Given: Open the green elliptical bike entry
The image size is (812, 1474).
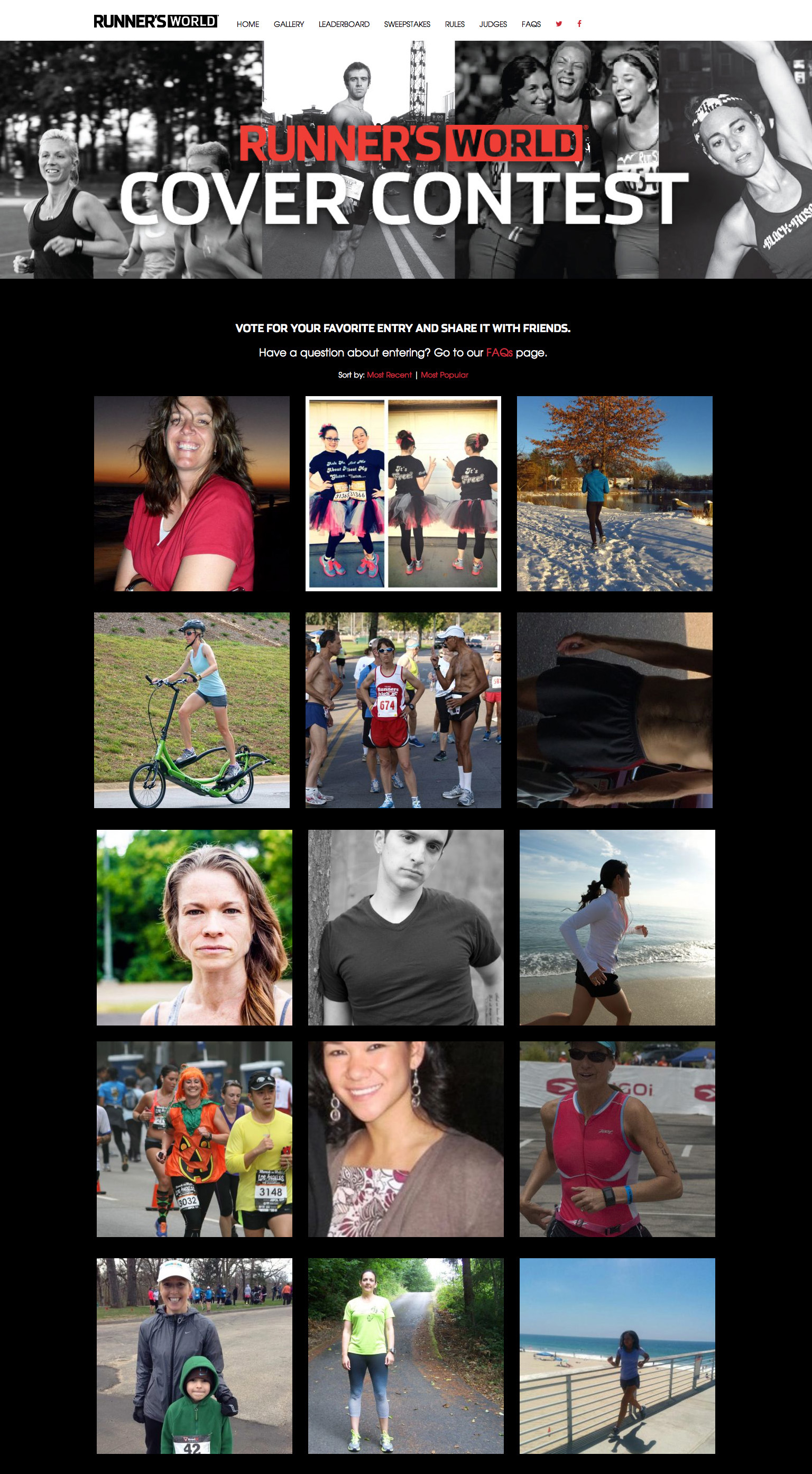Looking at the screenshot, I should (191, 710).
